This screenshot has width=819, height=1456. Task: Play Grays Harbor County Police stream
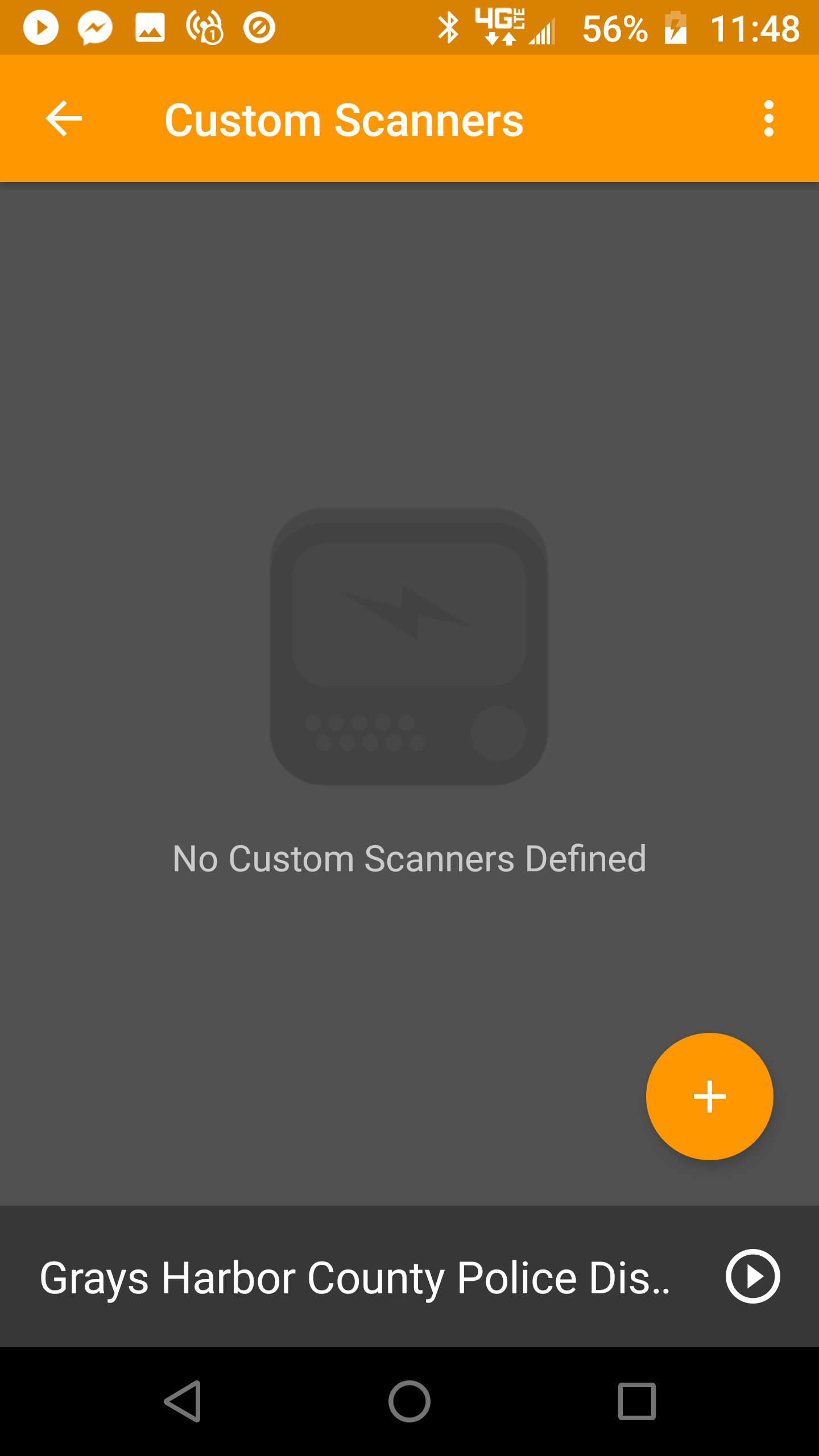(752, 1276)
